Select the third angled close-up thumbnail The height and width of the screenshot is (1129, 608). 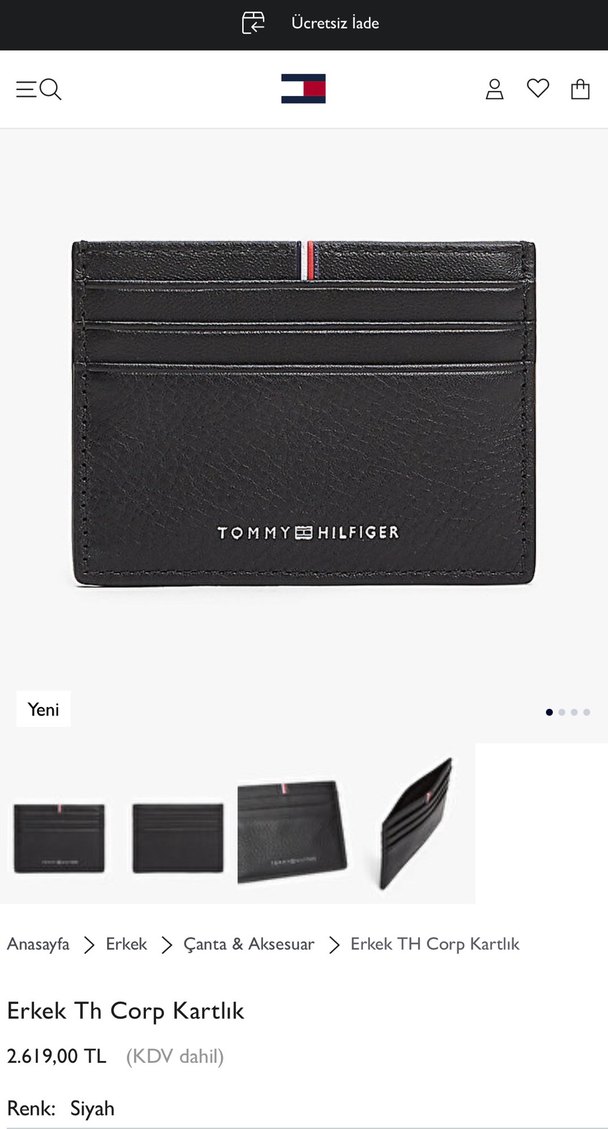pyautogui.click(x=296, y=832)
